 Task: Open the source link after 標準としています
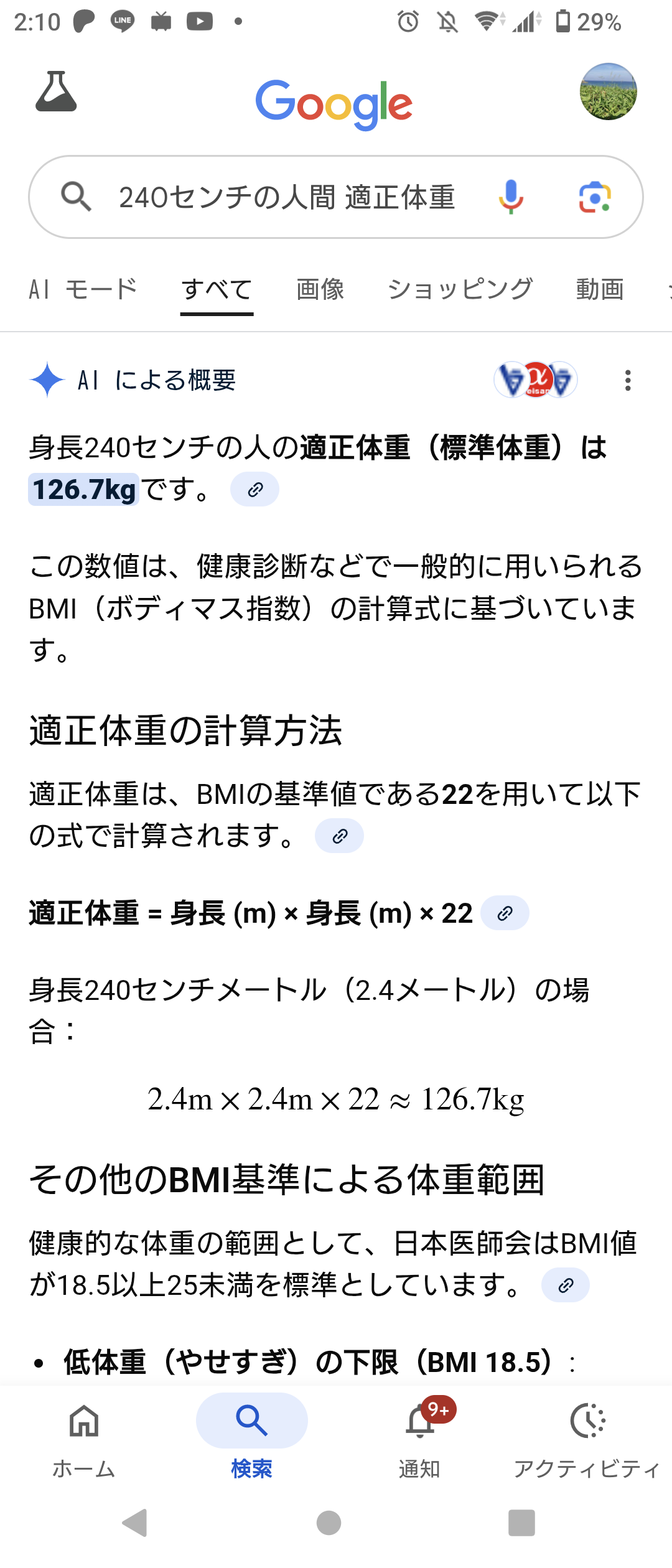[x=565, y=1285]
